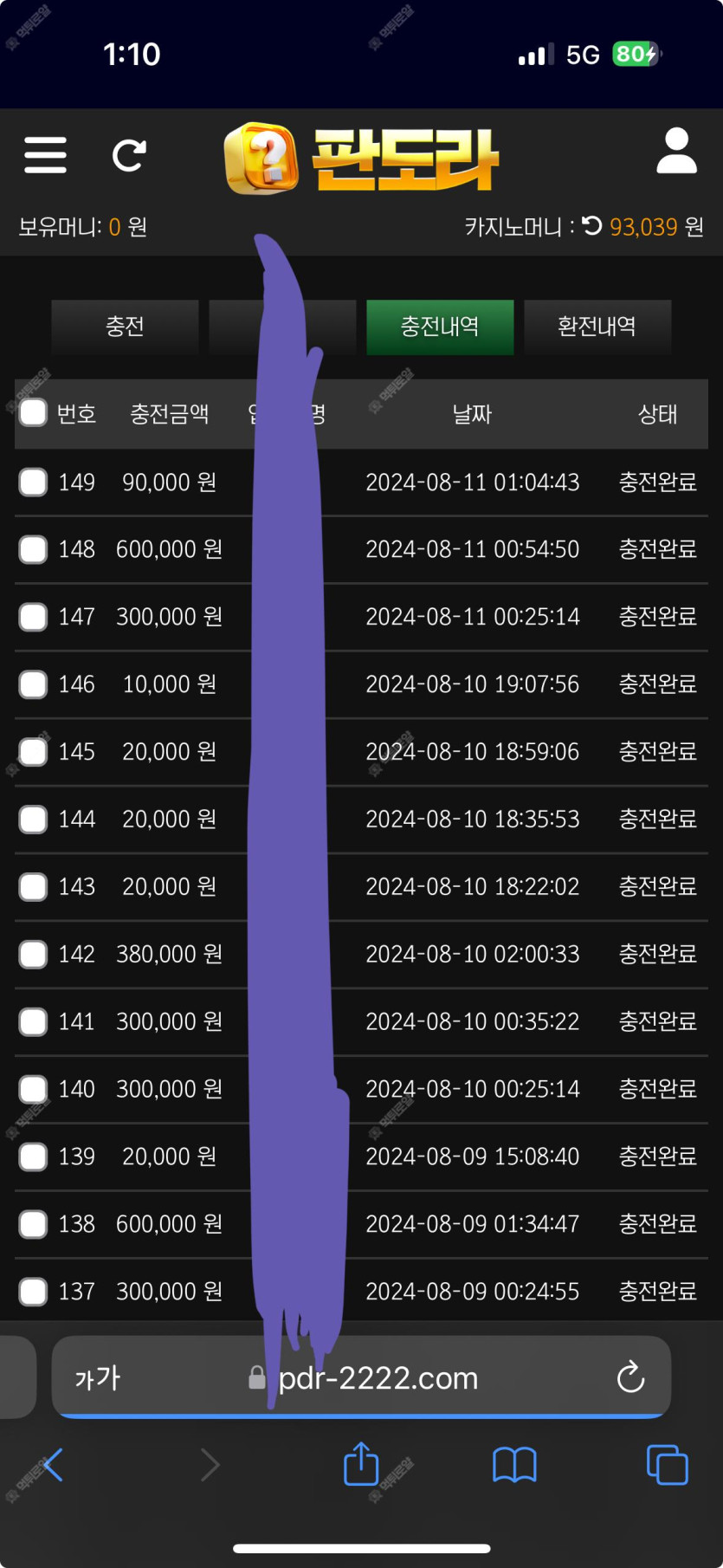Open the user profile icon

click(x=676, y=152)
